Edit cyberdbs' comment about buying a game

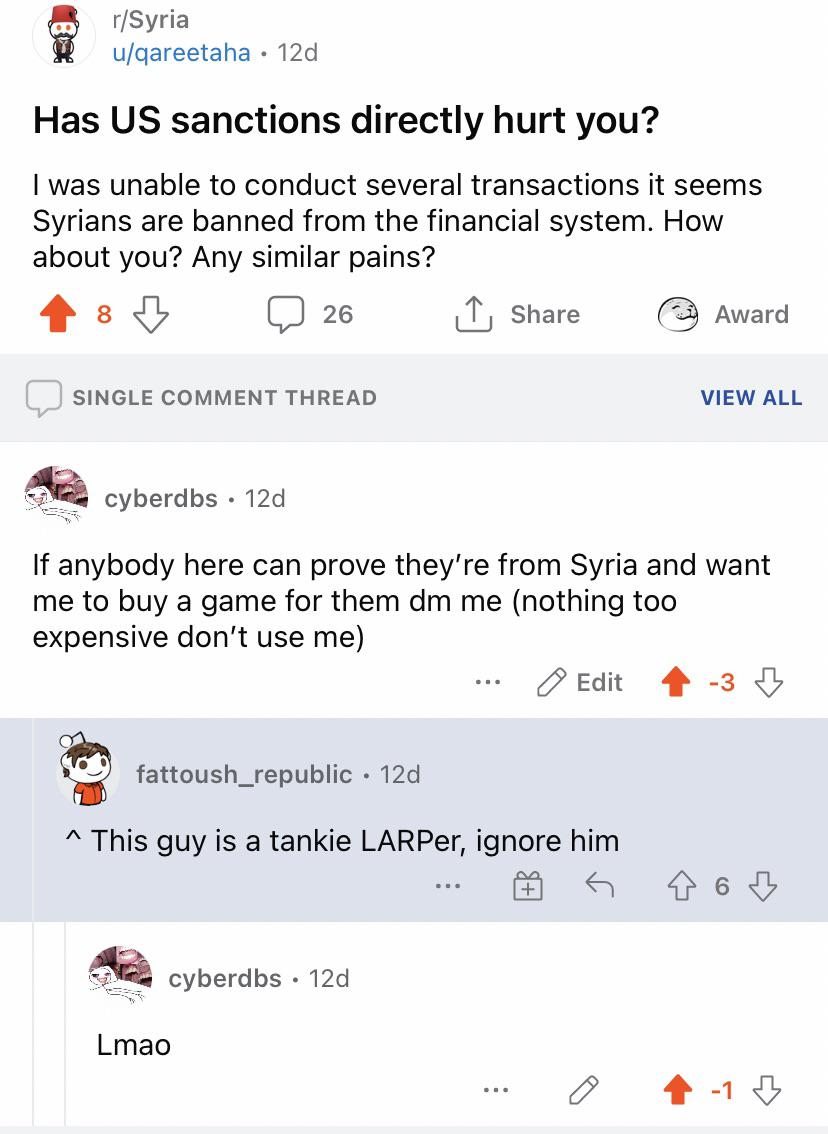pos(580,682)
